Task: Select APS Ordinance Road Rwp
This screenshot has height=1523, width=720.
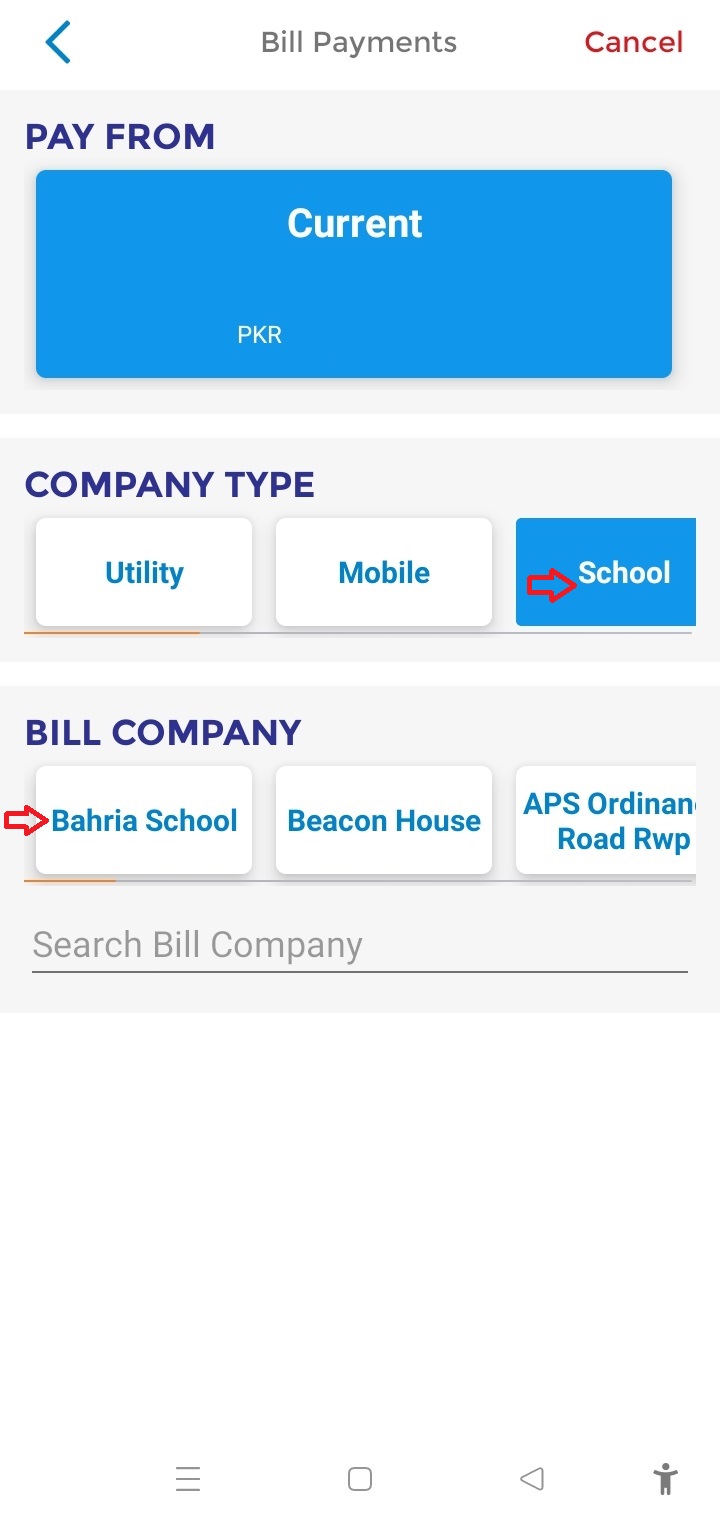Action: click(606, 820)
